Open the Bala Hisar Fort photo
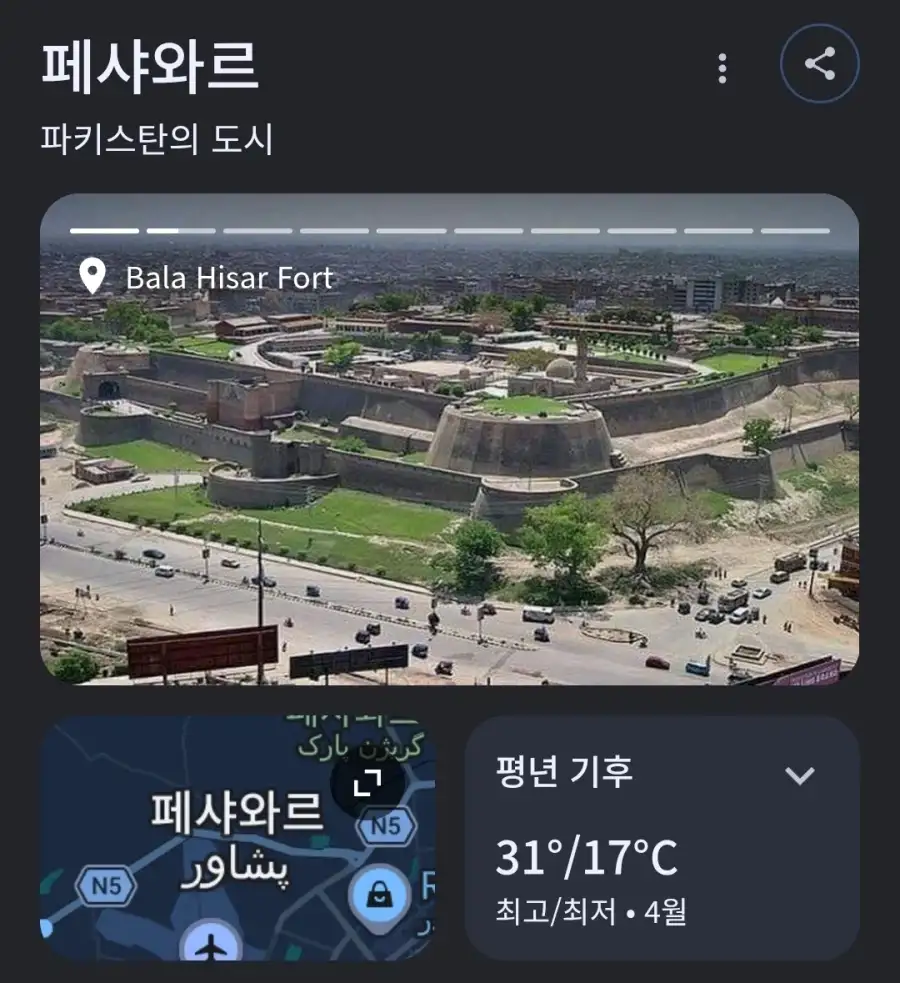 click(x=450, y=450)
